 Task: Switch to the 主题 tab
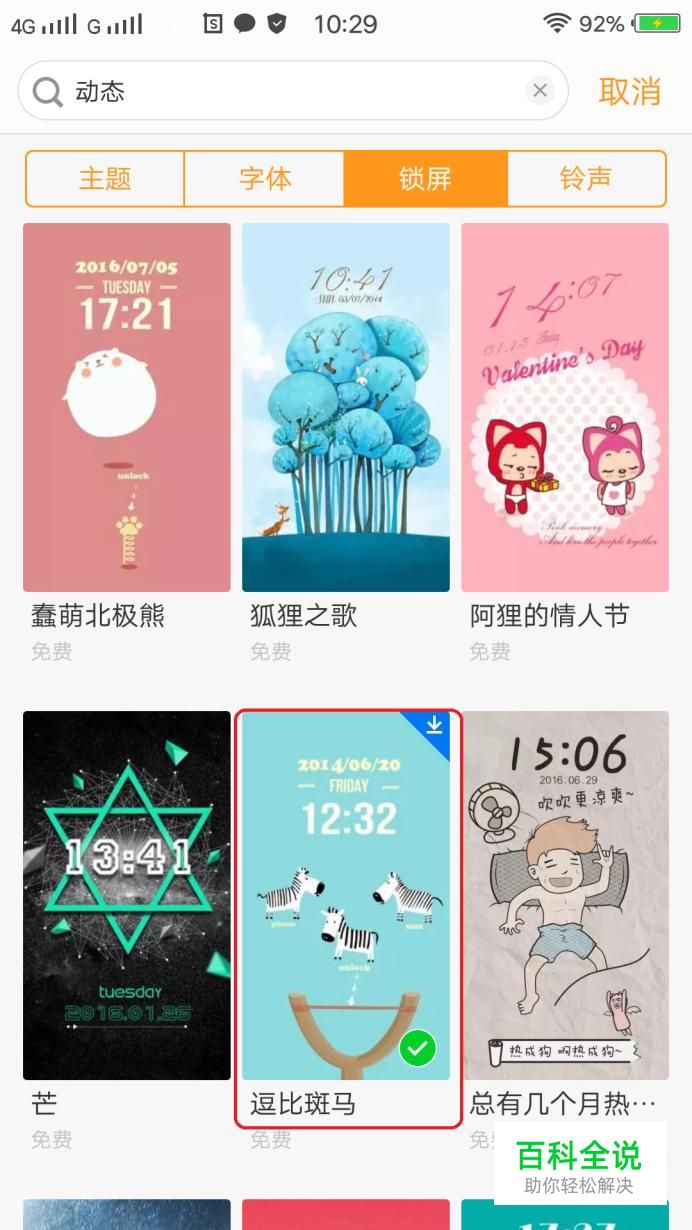105,179
